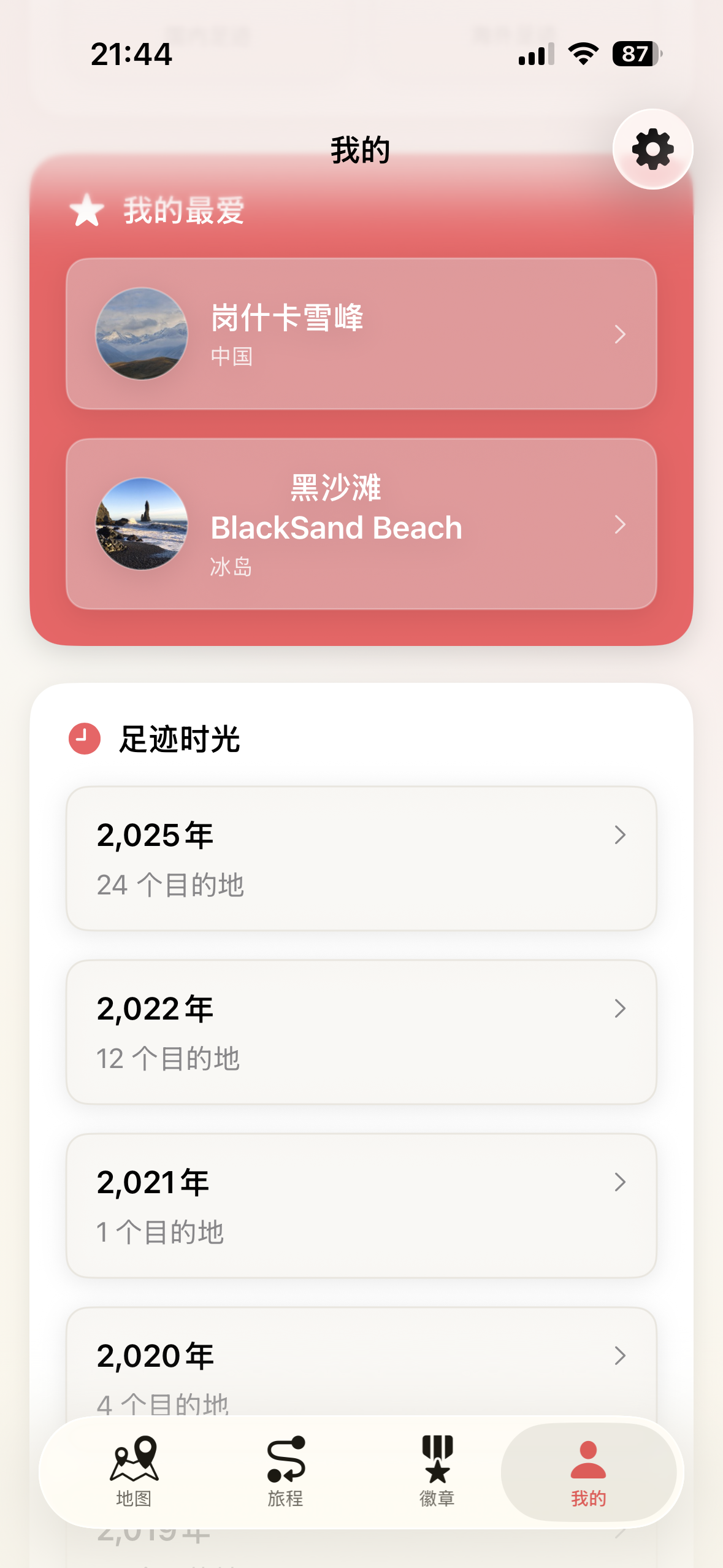Screen dimensions: 723x1568
Task: Open the 岗什卡雪峰 favorite card
Action: click(x=362, y=334)
